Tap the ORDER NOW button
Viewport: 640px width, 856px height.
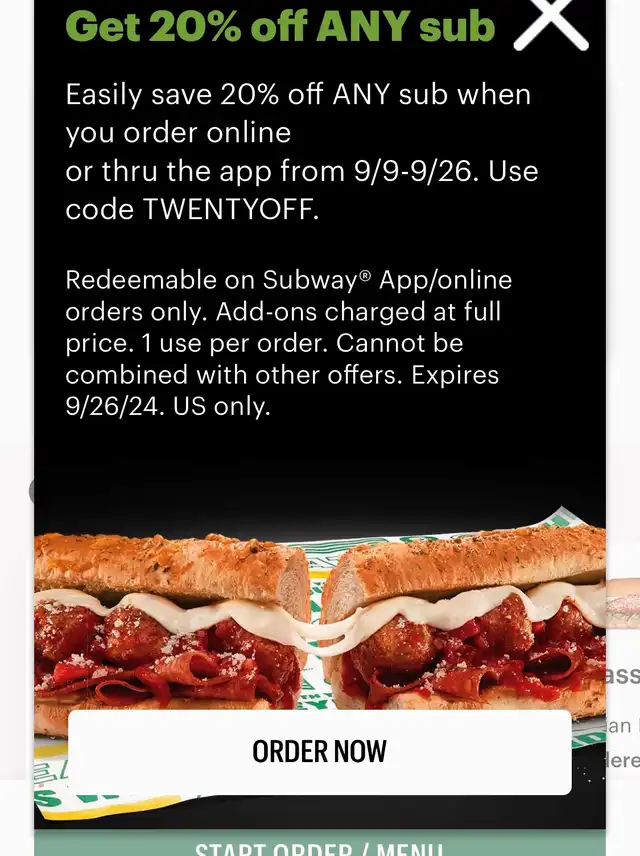pos(319,752)
